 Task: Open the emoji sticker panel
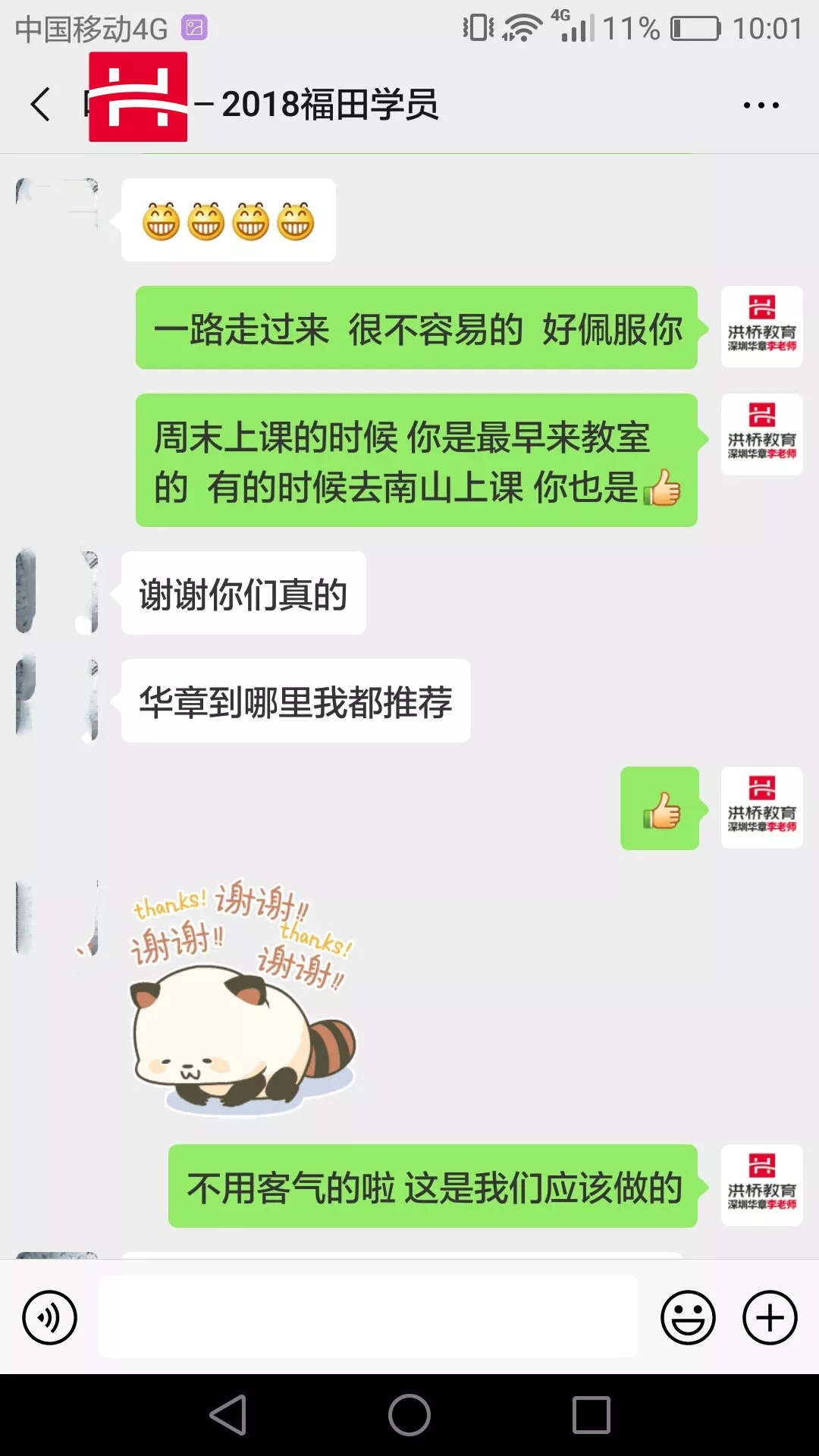pyautogui.click(x=688, y=1317)
